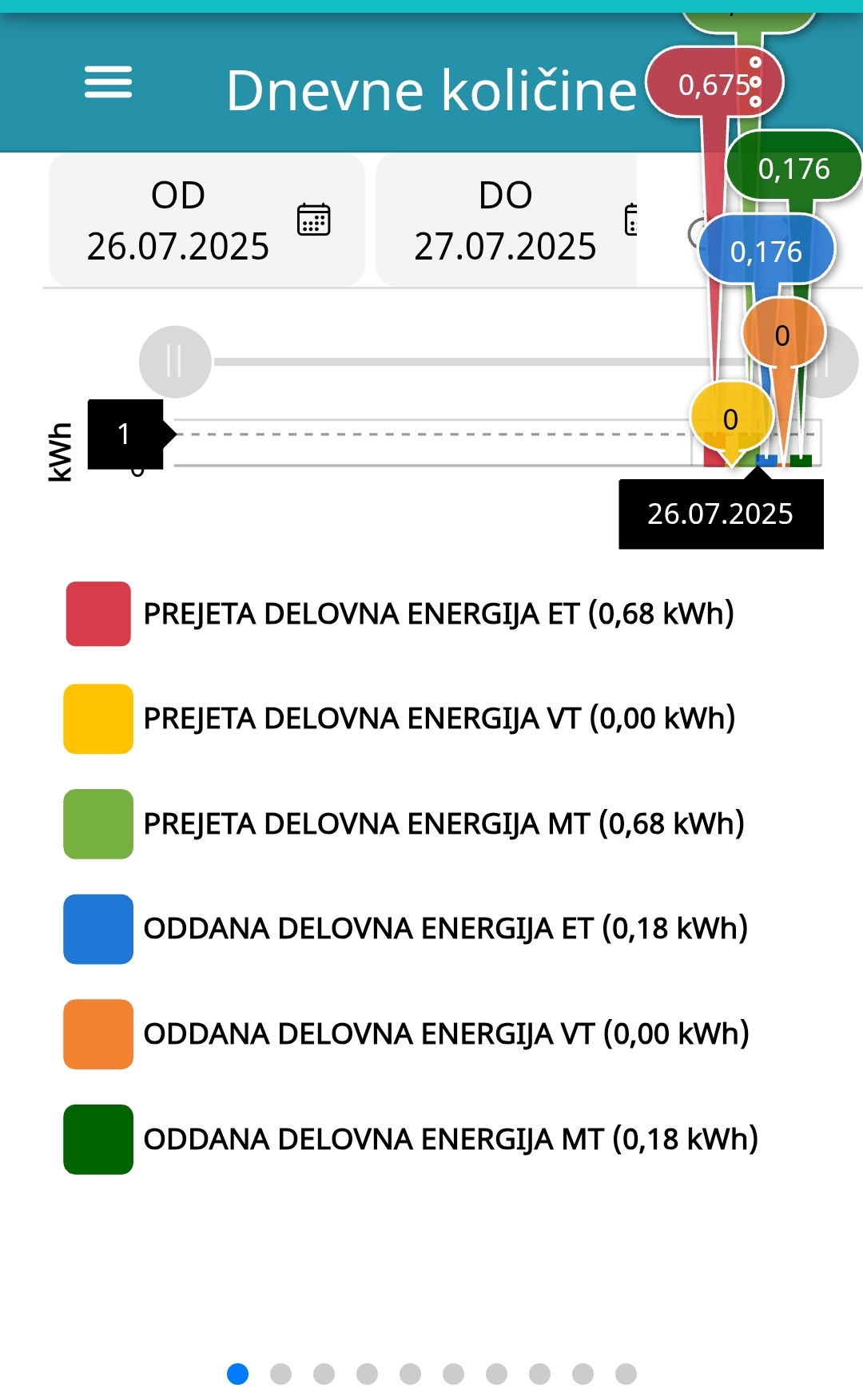Toggle the ODDANA DELOVNA ENERGIJA VT series
This screenshot has width=863, height=1400.
pyautogui.click(x=407, y=1034)
